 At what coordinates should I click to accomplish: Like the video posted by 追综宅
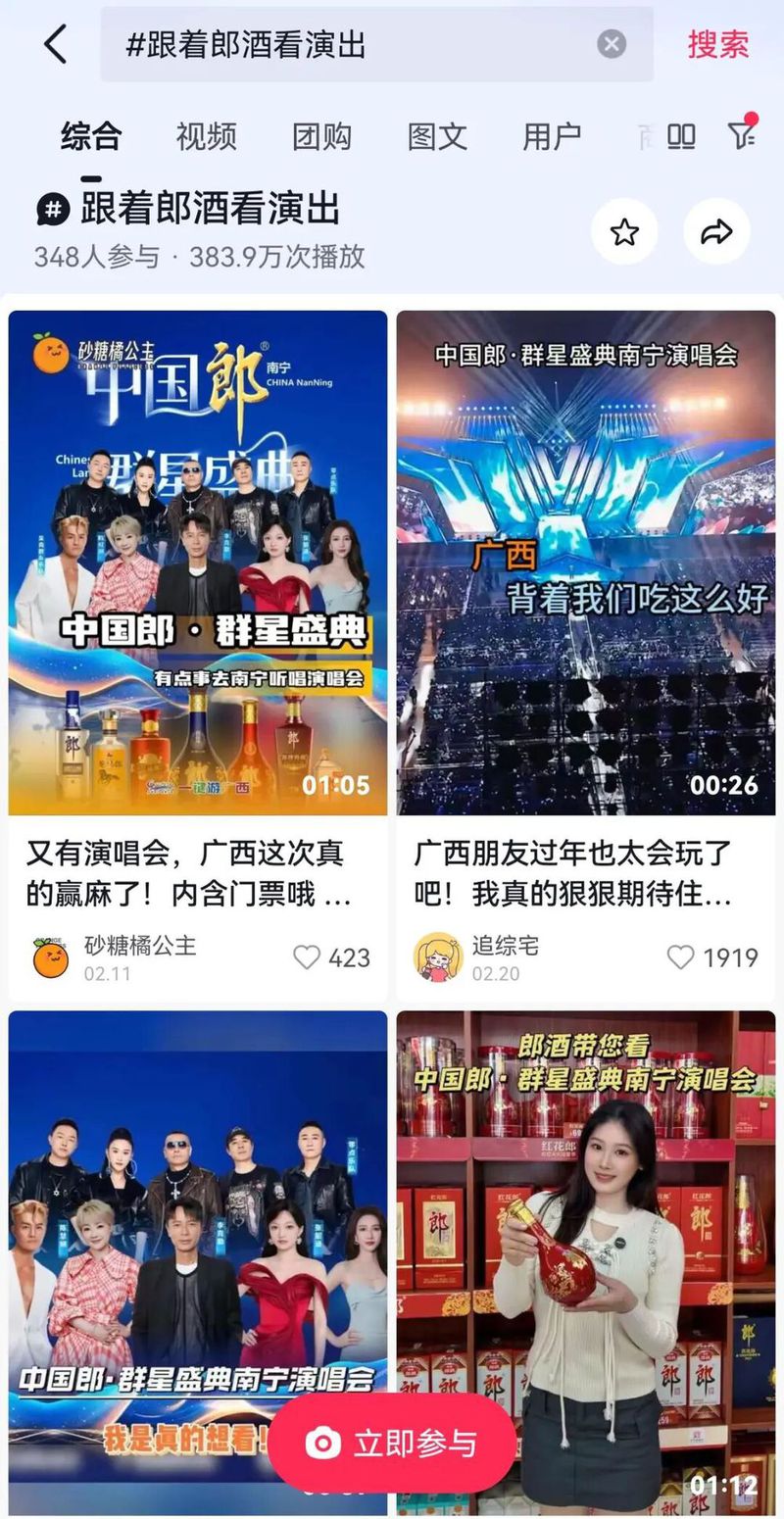[678, 957]
